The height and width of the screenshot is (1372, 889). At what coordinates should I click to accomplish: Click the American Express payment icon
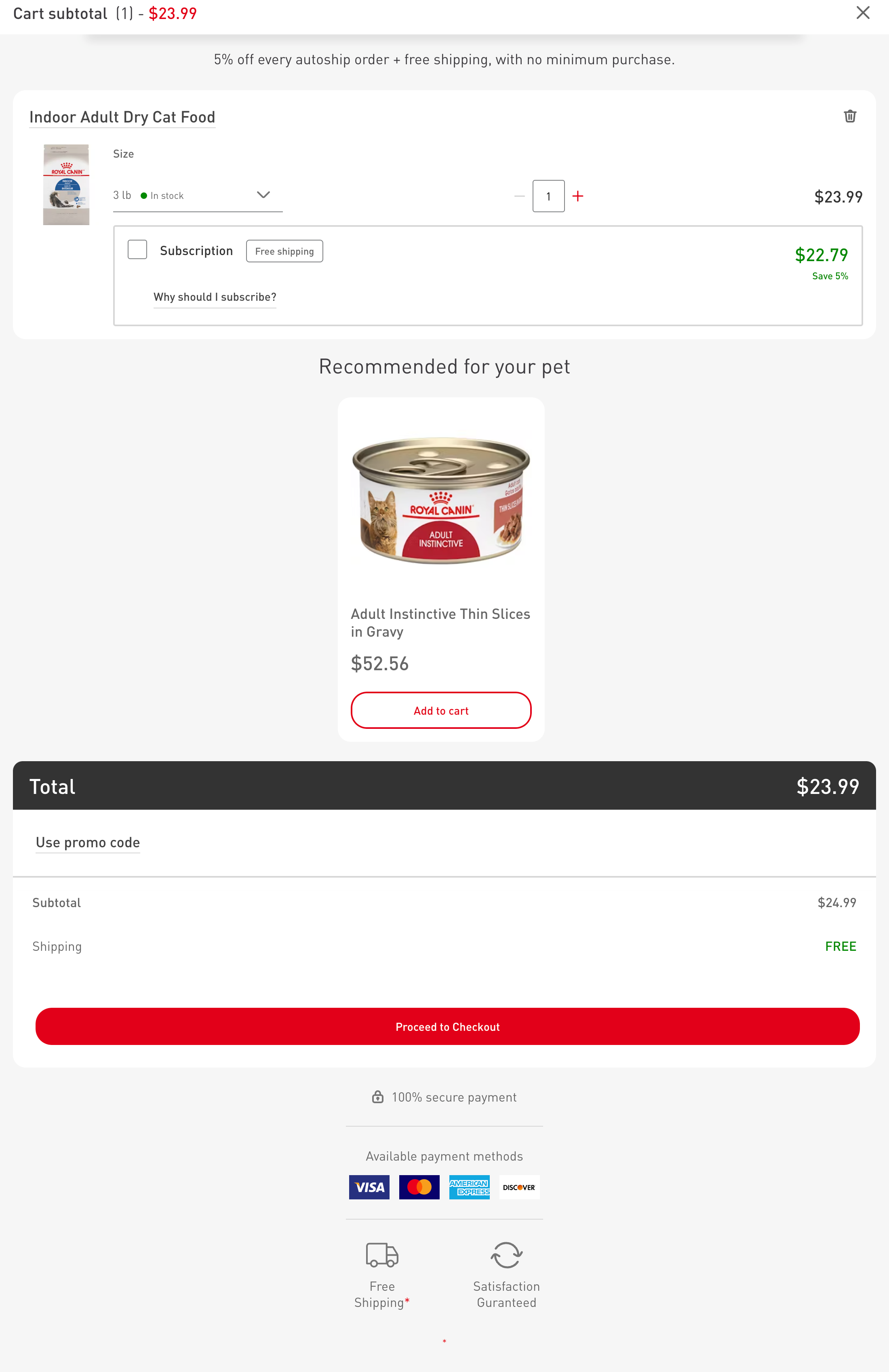(469, 1187)
